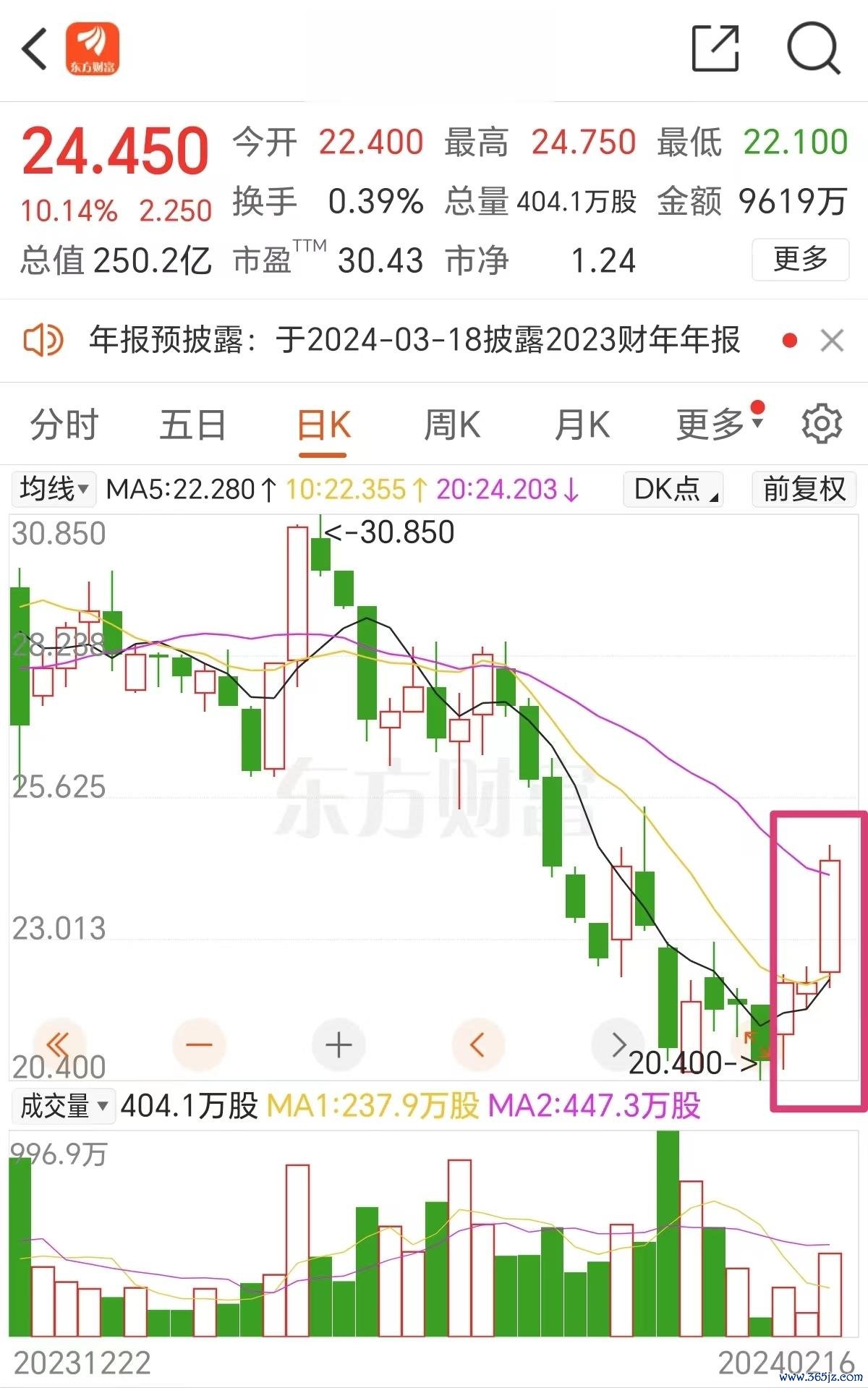This screenshot has height=1388, width=868.
Task: Open chart settings gear
Action: pos(822,425)
